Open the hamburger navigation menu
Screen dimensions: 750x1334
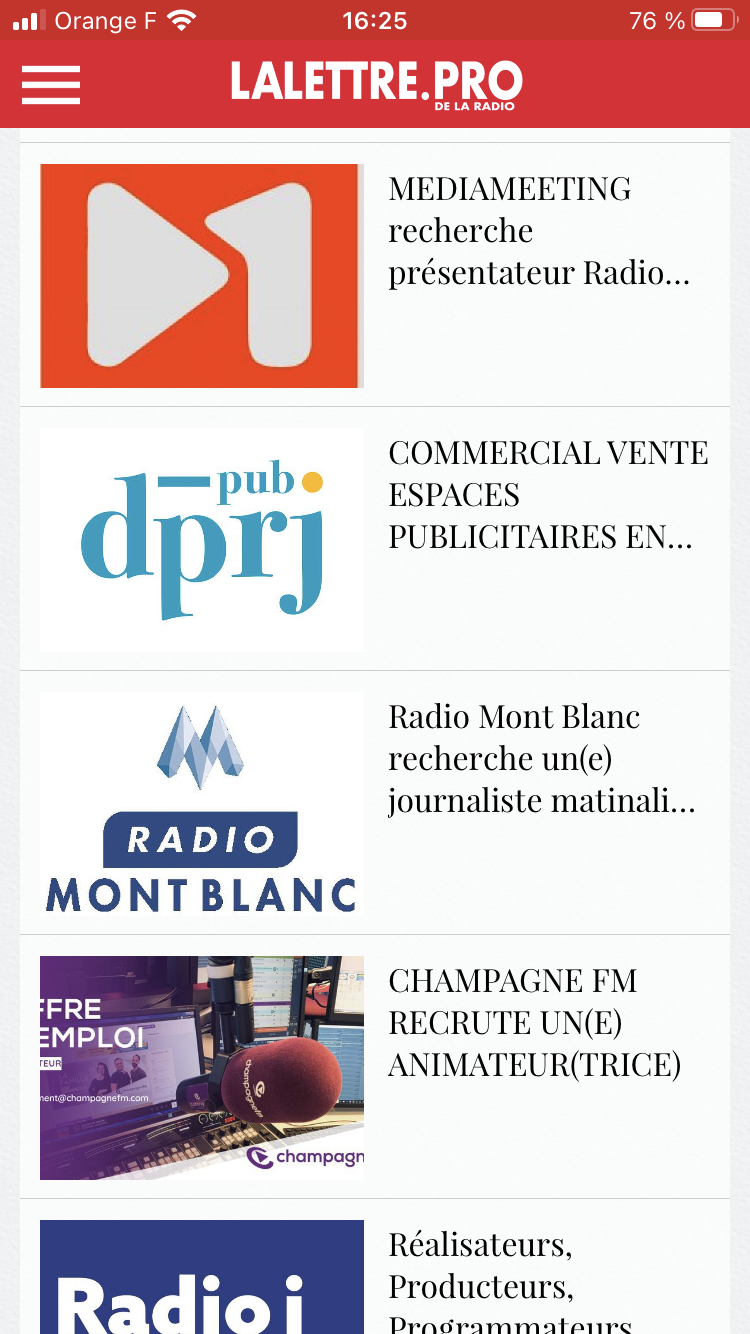[x=50, y=85]
